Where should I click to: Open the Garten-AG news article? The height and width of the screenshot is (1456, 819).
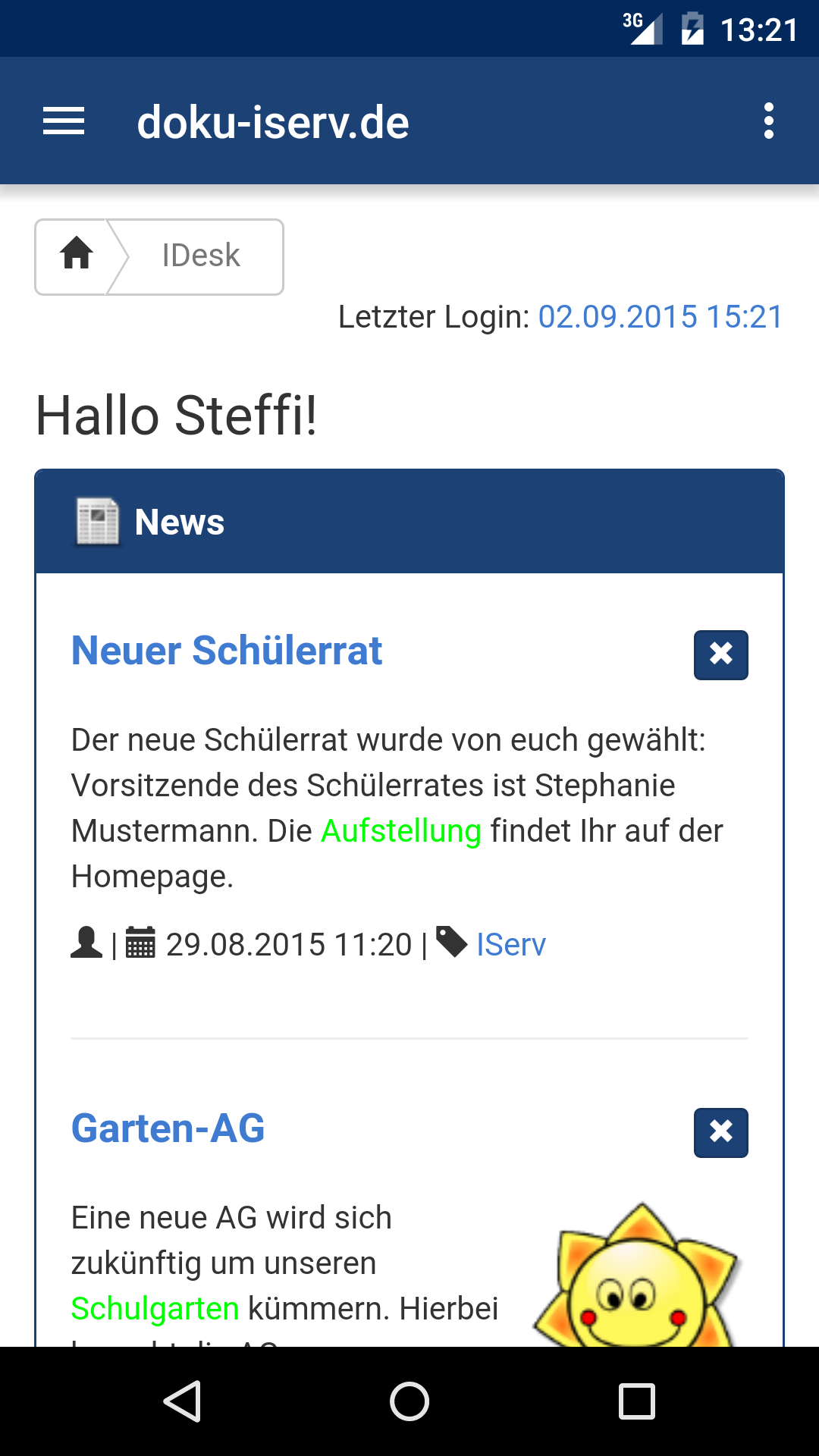pos(168,1128)
